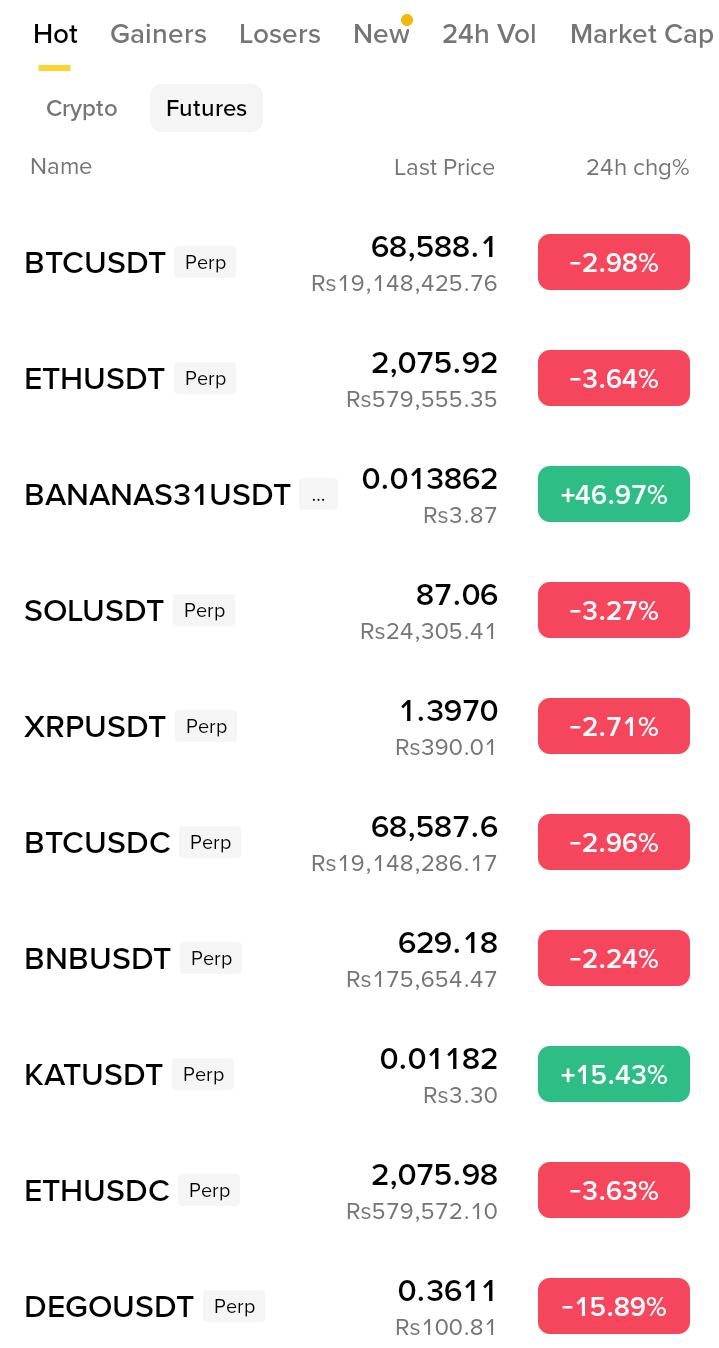Image resolution: width=719 pixels, height=1348 pixels.
Task: Open the ETHUSDC perpetual contract
Action: (x=97, y=1191)
